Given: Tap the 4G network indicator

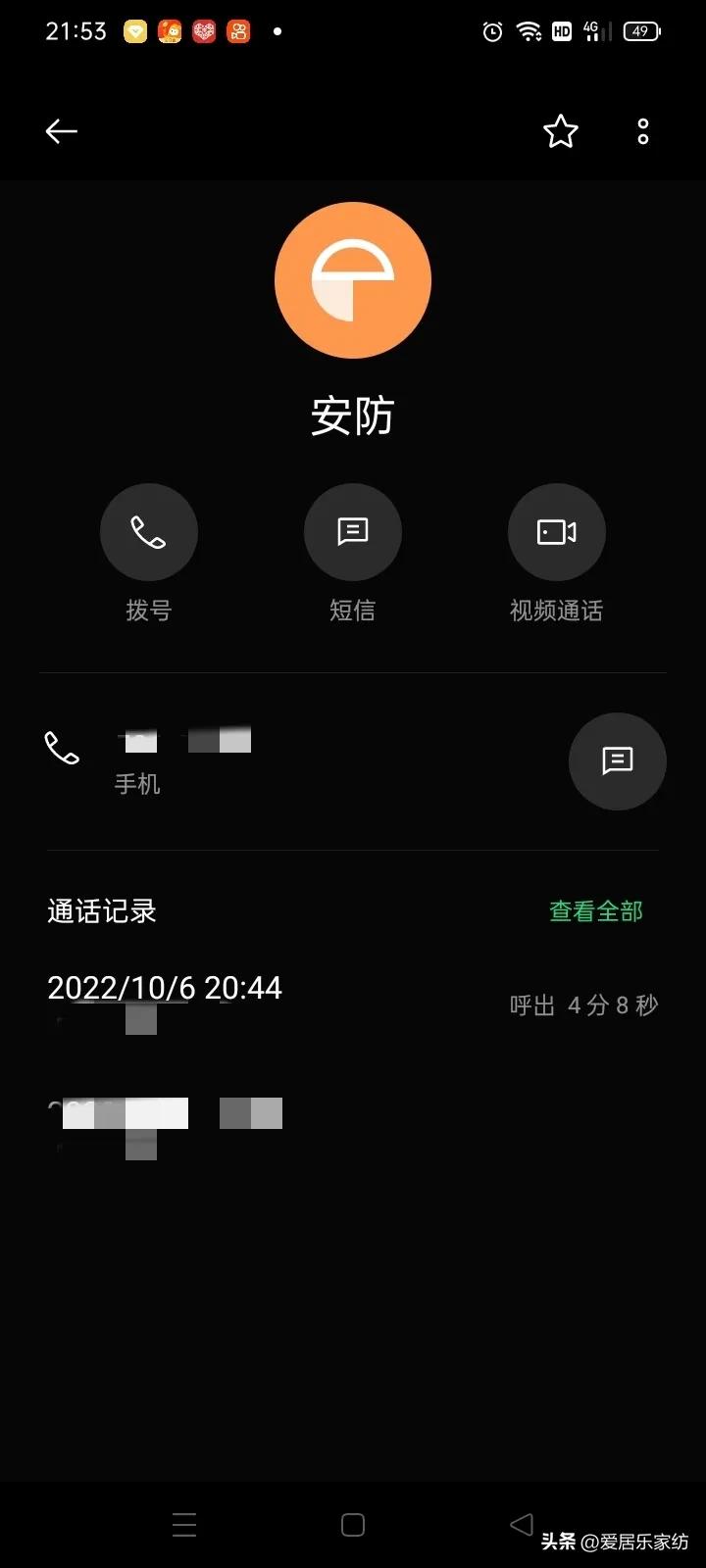Looking at the screenshot, I should (591, 31).
